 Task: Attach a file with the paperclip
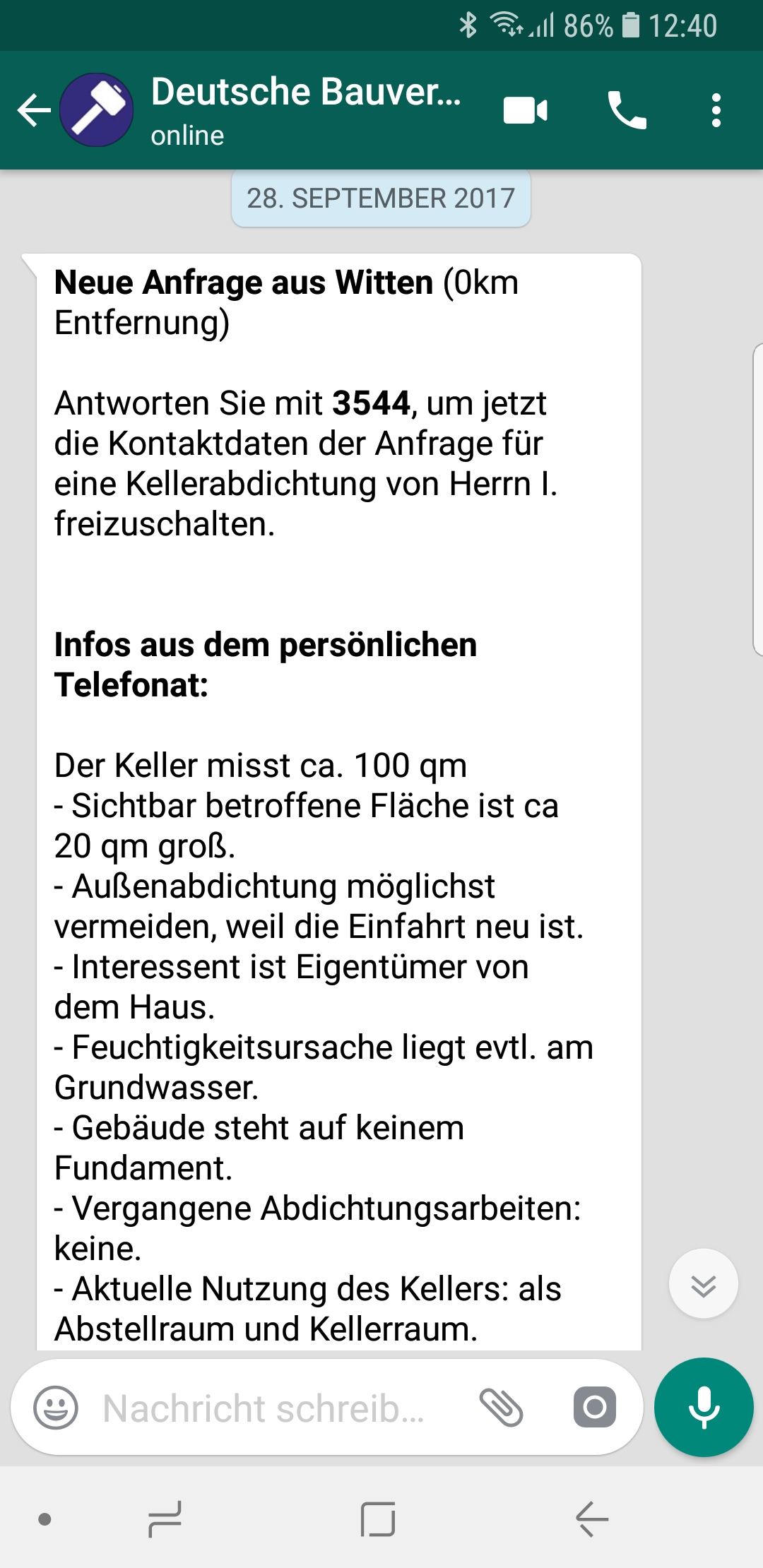[x=501, y=1408]
